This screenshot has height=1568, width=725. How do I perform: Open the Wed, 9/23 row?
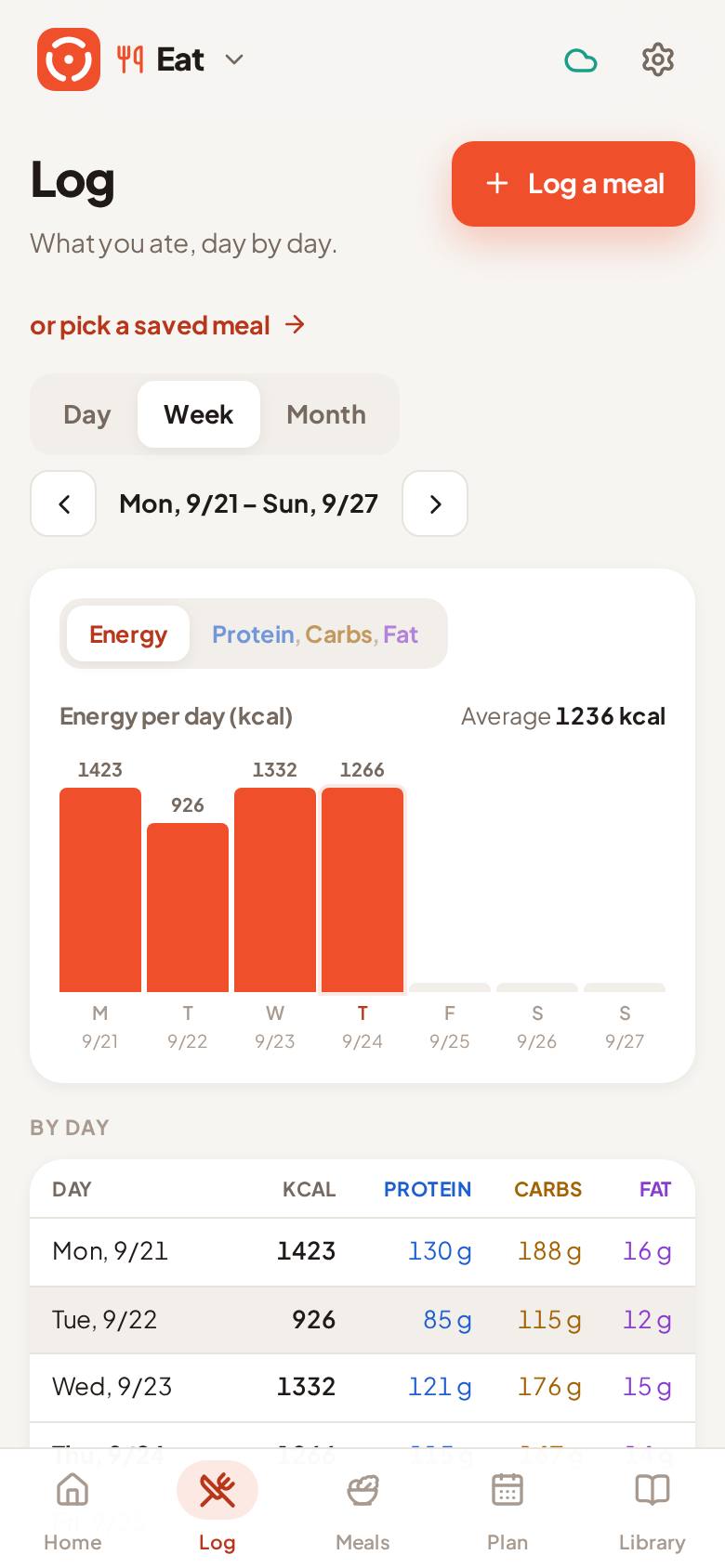pos(362,1387)
